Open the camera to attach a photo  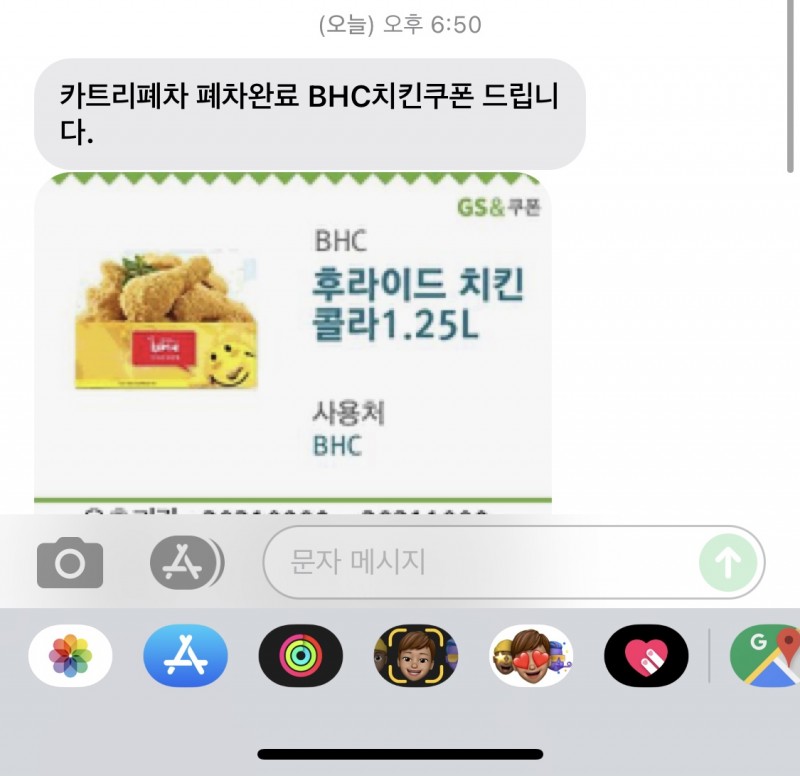(x=70, y=563)
